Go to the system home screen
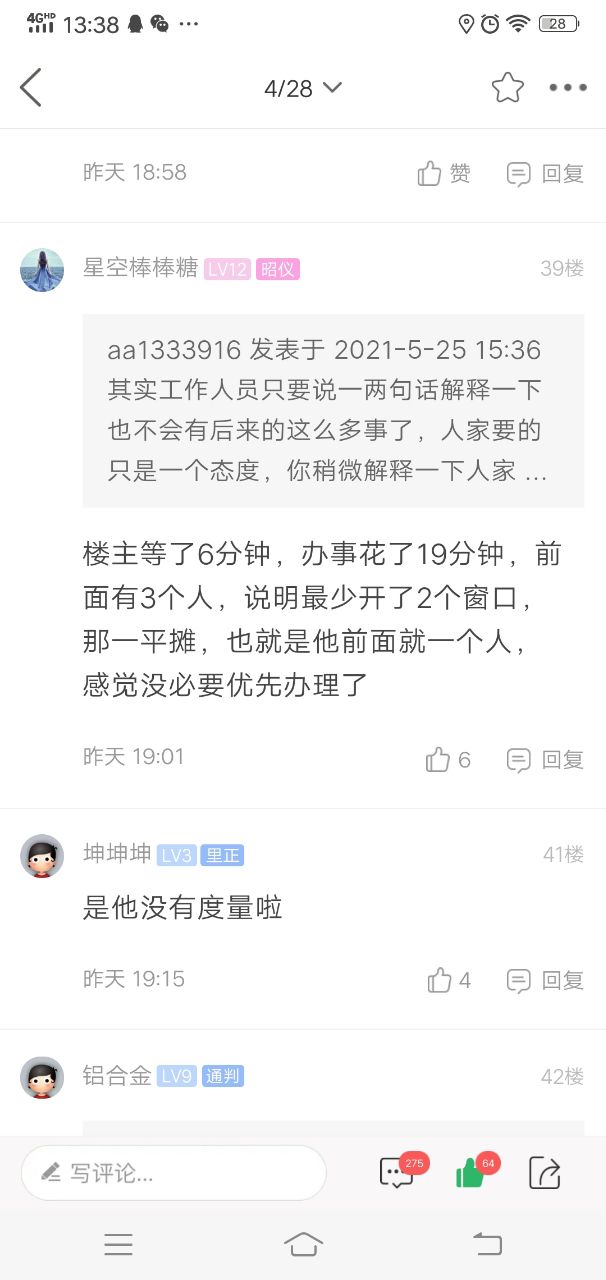This screenshot has width=606, height=1280. tap(303, 1244)
